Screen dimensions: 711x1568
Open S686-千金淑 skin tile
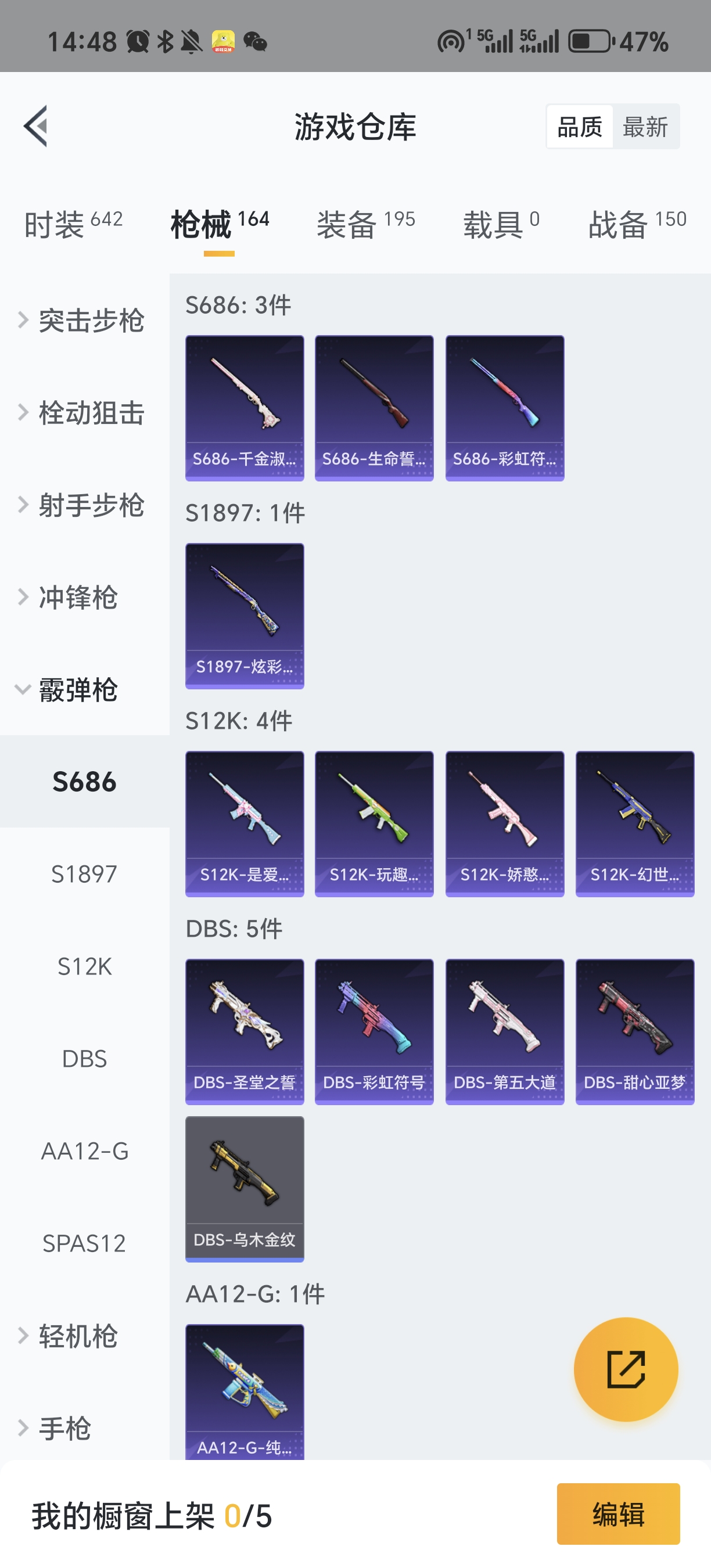point(245,408)
